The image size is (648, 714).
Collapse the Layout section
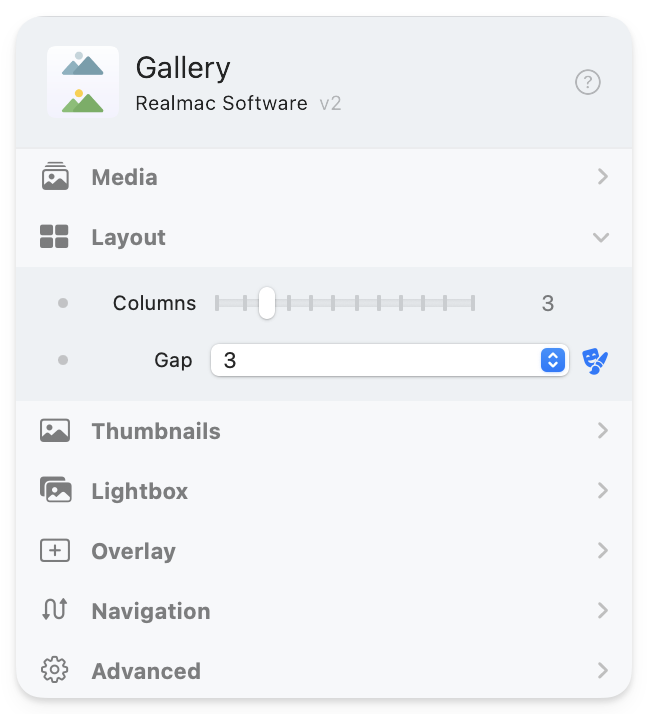(323, 237)
